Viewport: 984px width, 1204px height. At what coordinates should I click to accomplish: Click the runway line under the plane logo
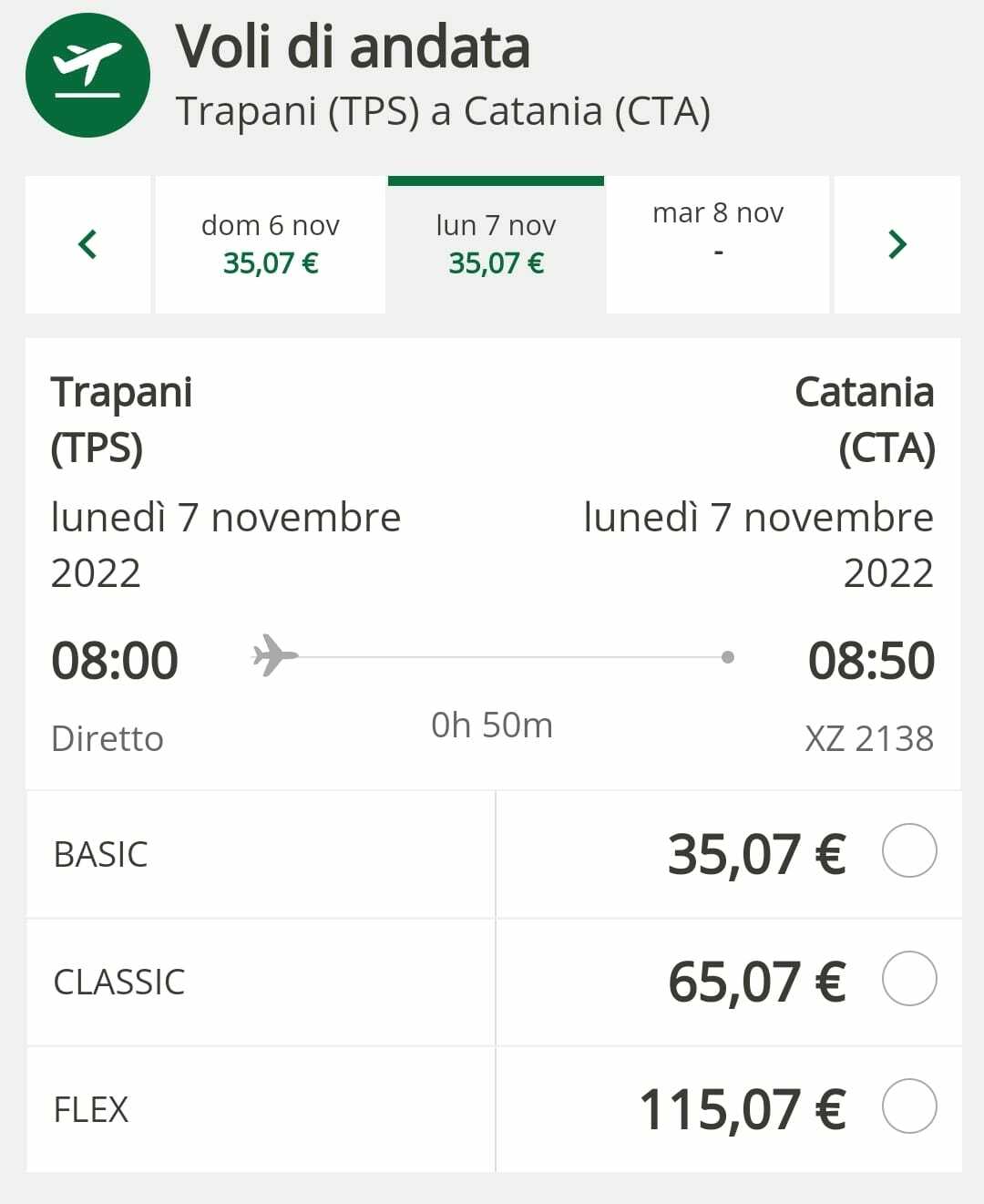(87, 96)
